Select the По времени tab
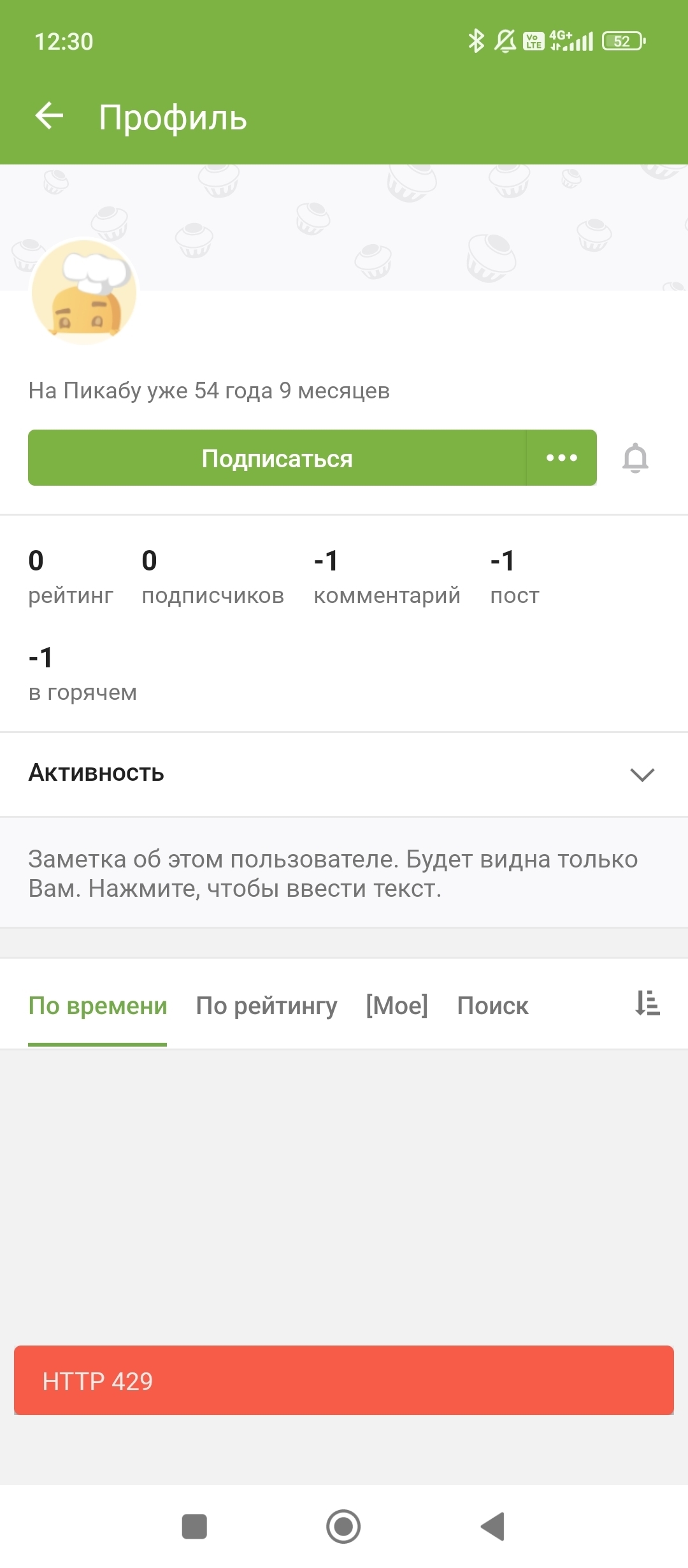This screenshot has width=688, height=1568. [x=97, y=1006]
